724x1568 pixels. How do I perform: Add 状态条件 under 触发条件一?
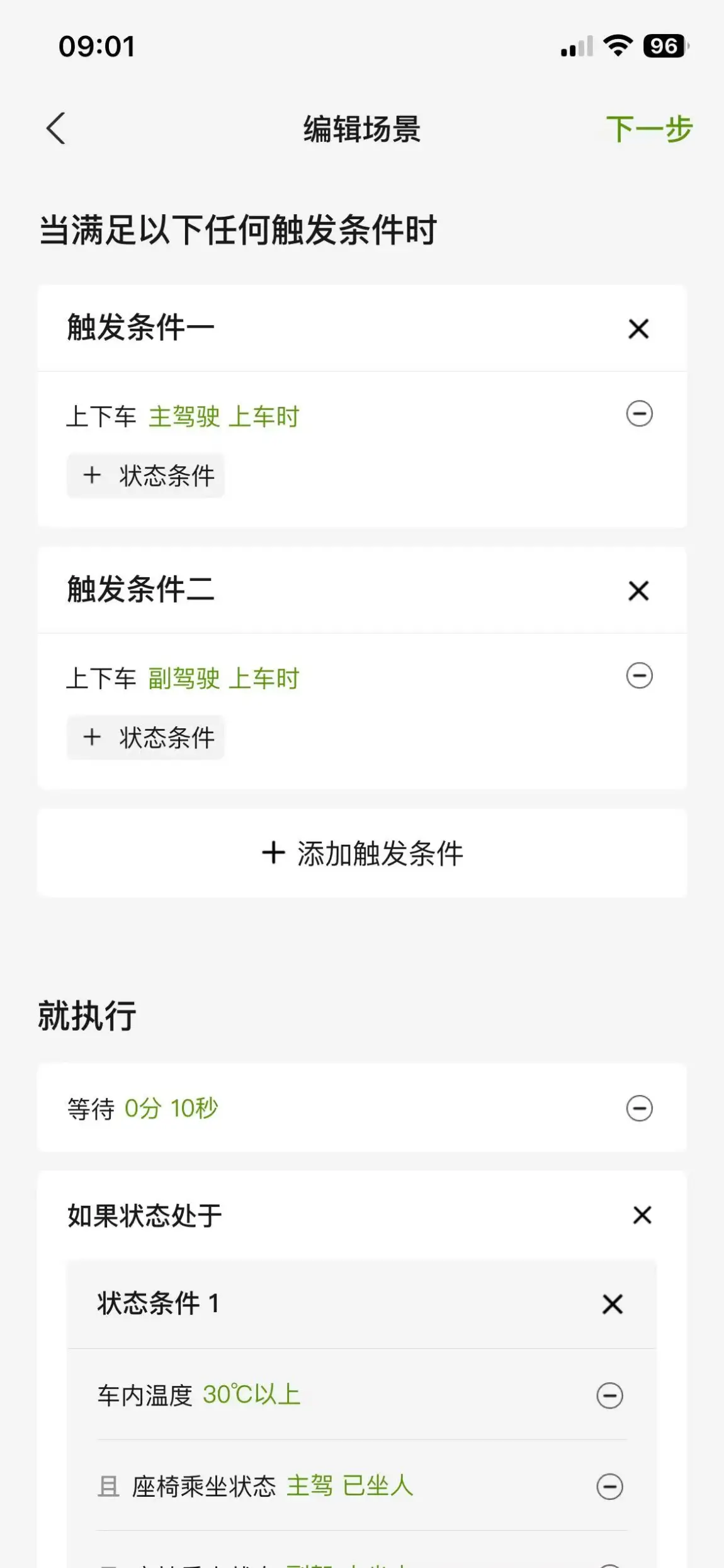[146, 476]
